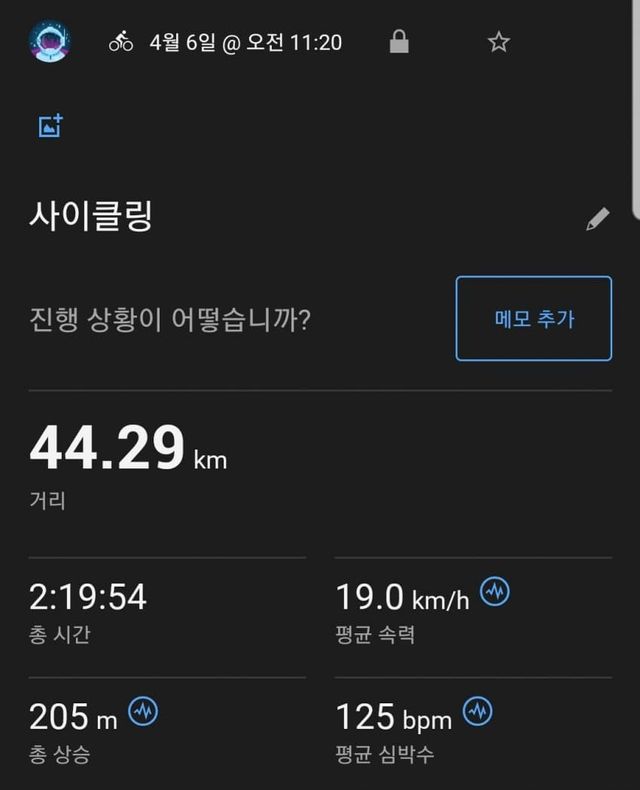Mark activity as favorite with star

498,42
